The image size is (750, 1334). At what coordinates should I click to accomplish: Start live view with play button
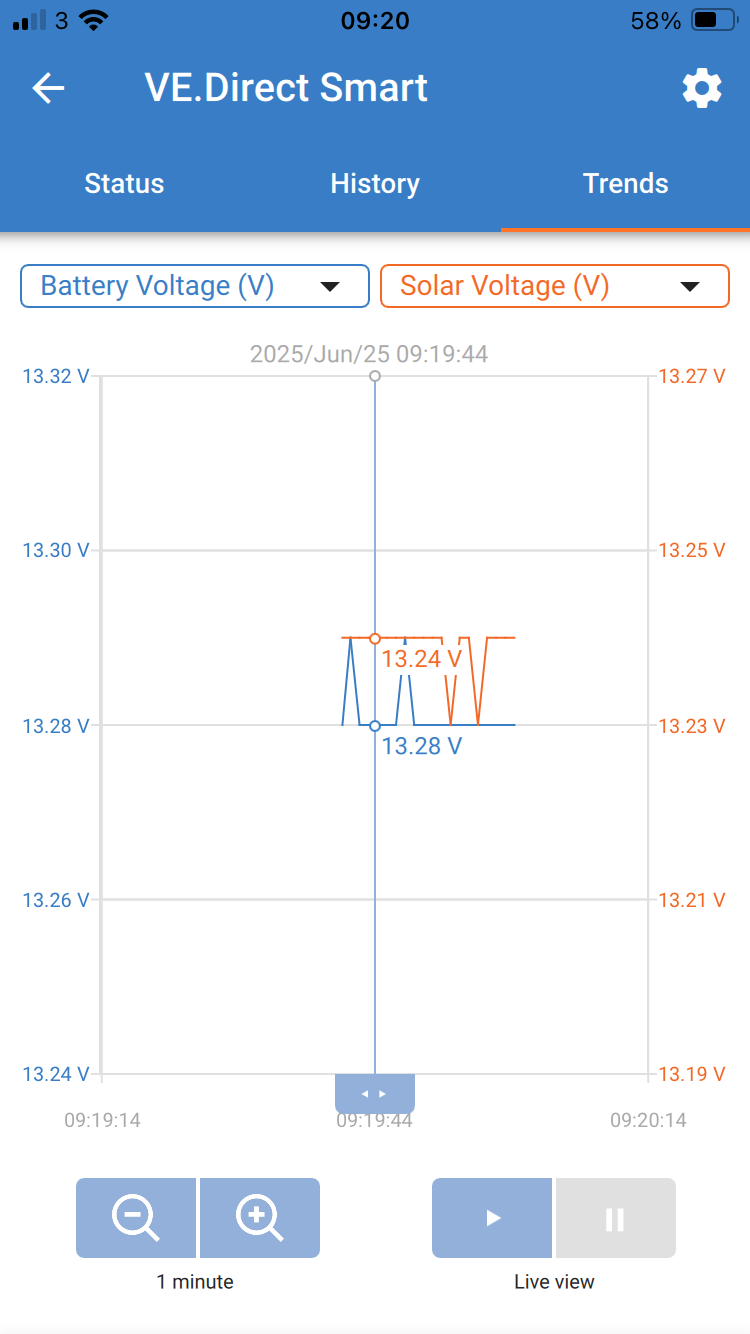coord(492,1218)
